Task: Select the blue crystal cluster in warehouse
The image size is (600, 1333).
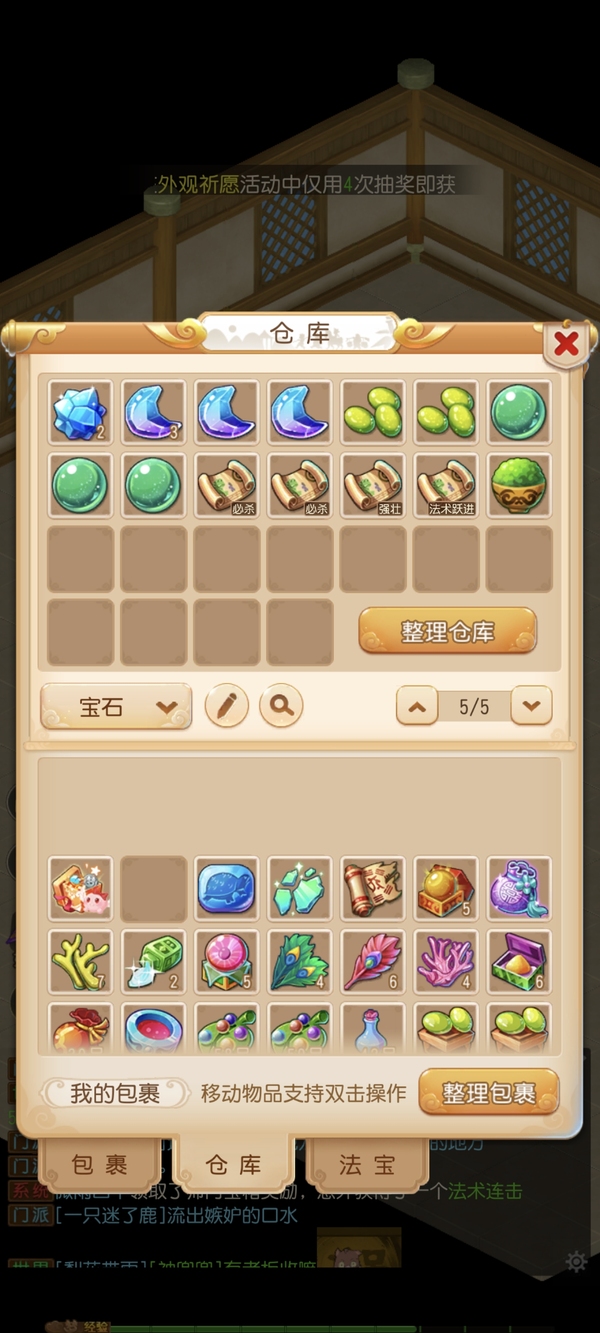Action: (81, 412)
